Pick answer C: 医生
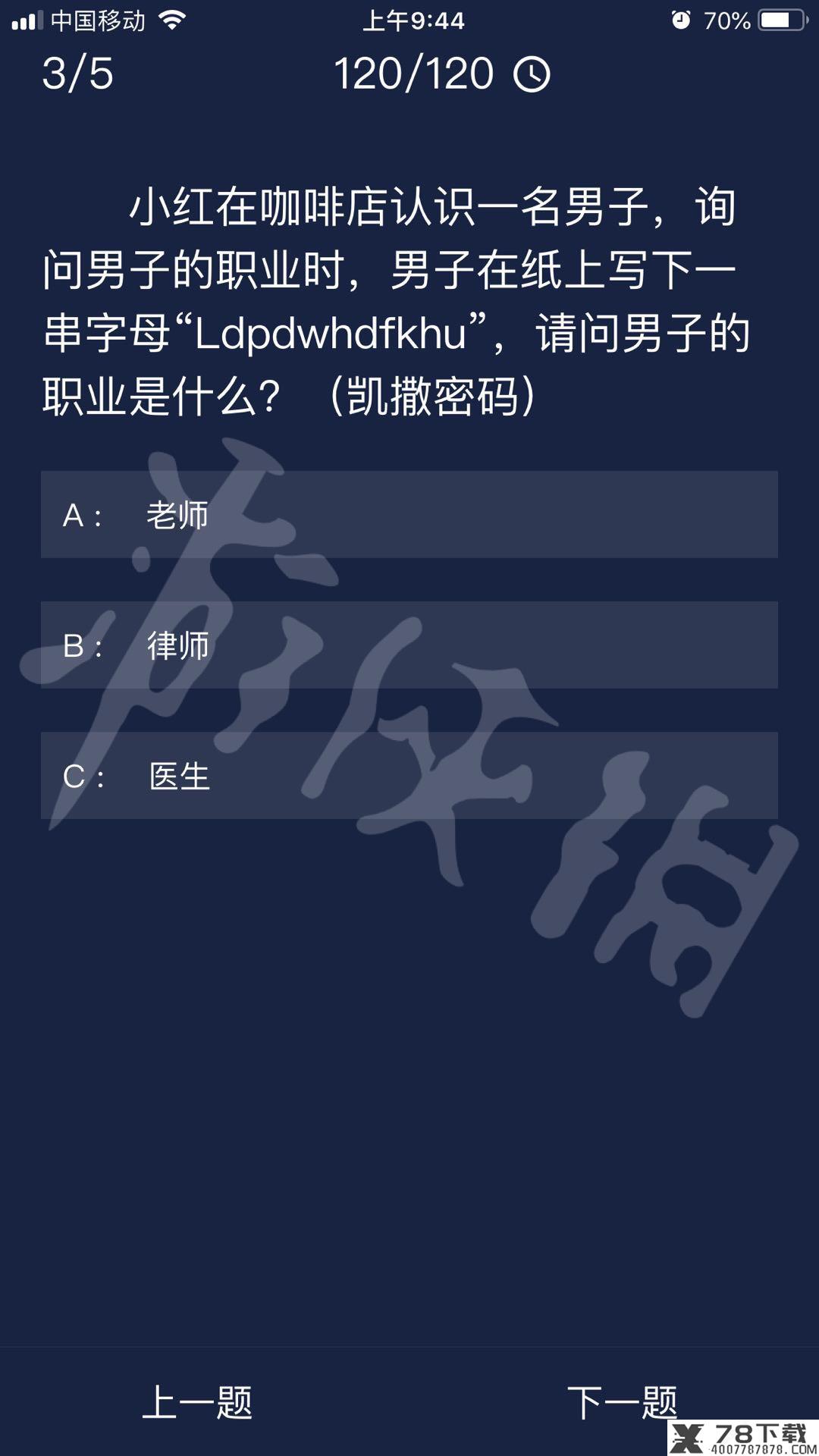The width and height of the screenshot is (819, 1456). pos(409,776)
